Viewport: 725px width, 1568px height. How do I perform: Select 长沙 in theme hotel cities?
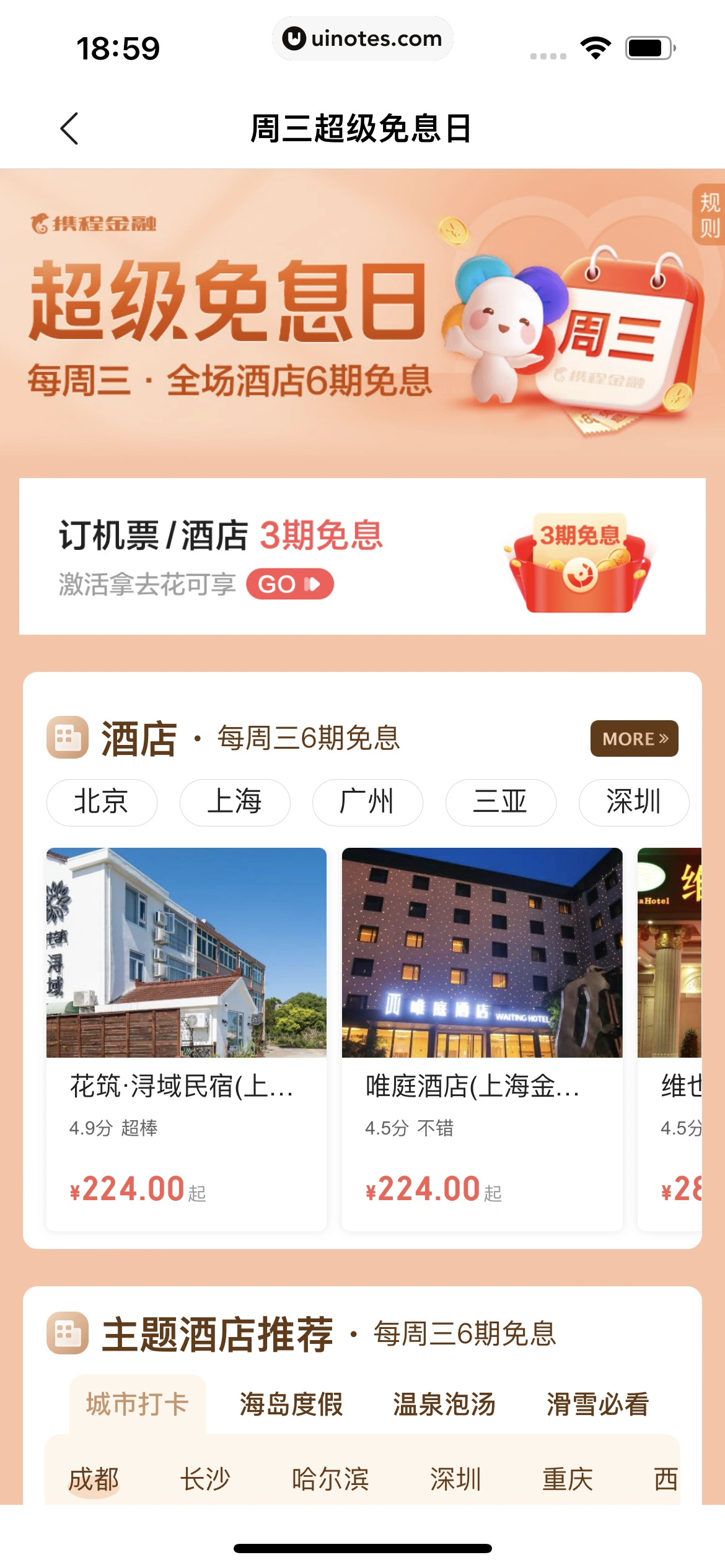coord(205,1479)
